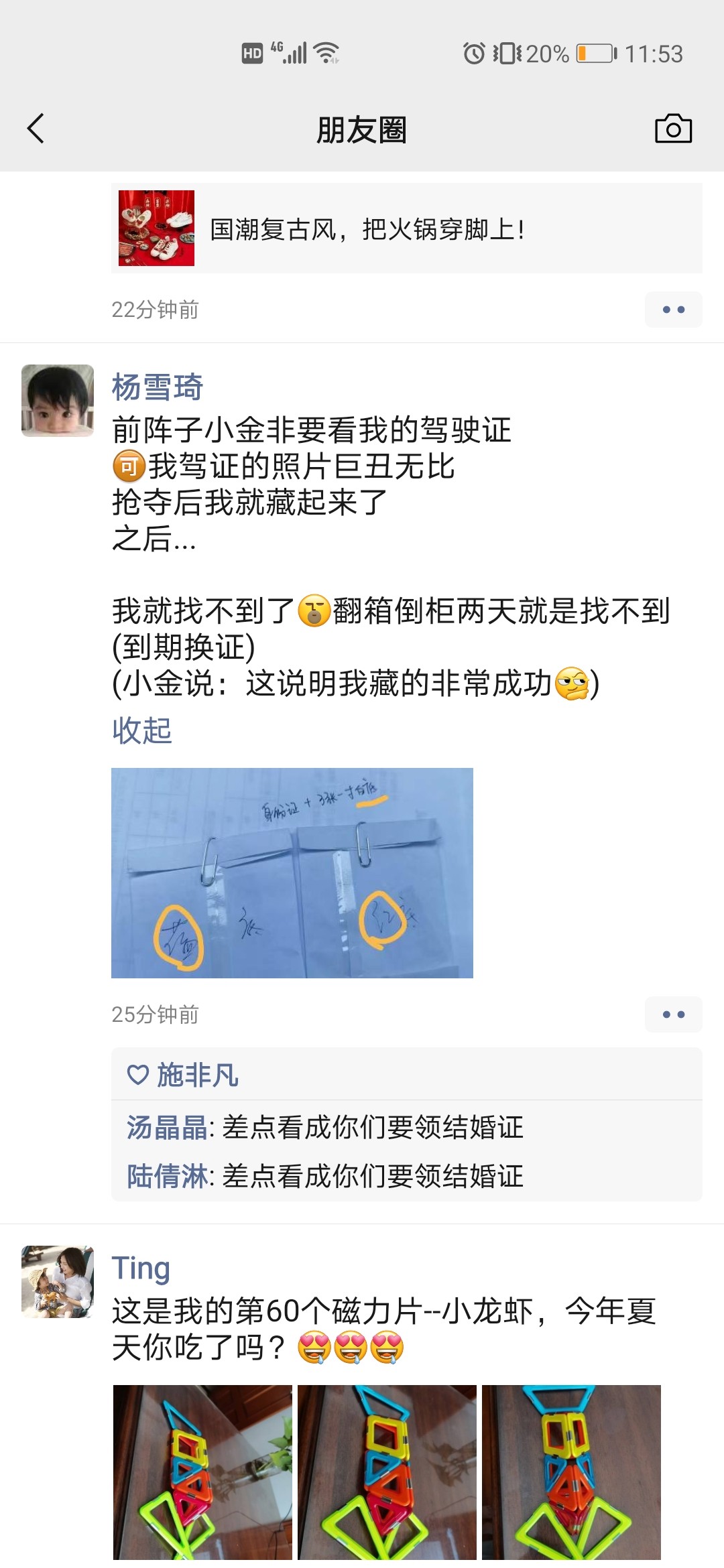
Task: Open 杨雪琦's profile via her name
Action: coord(157,388)
